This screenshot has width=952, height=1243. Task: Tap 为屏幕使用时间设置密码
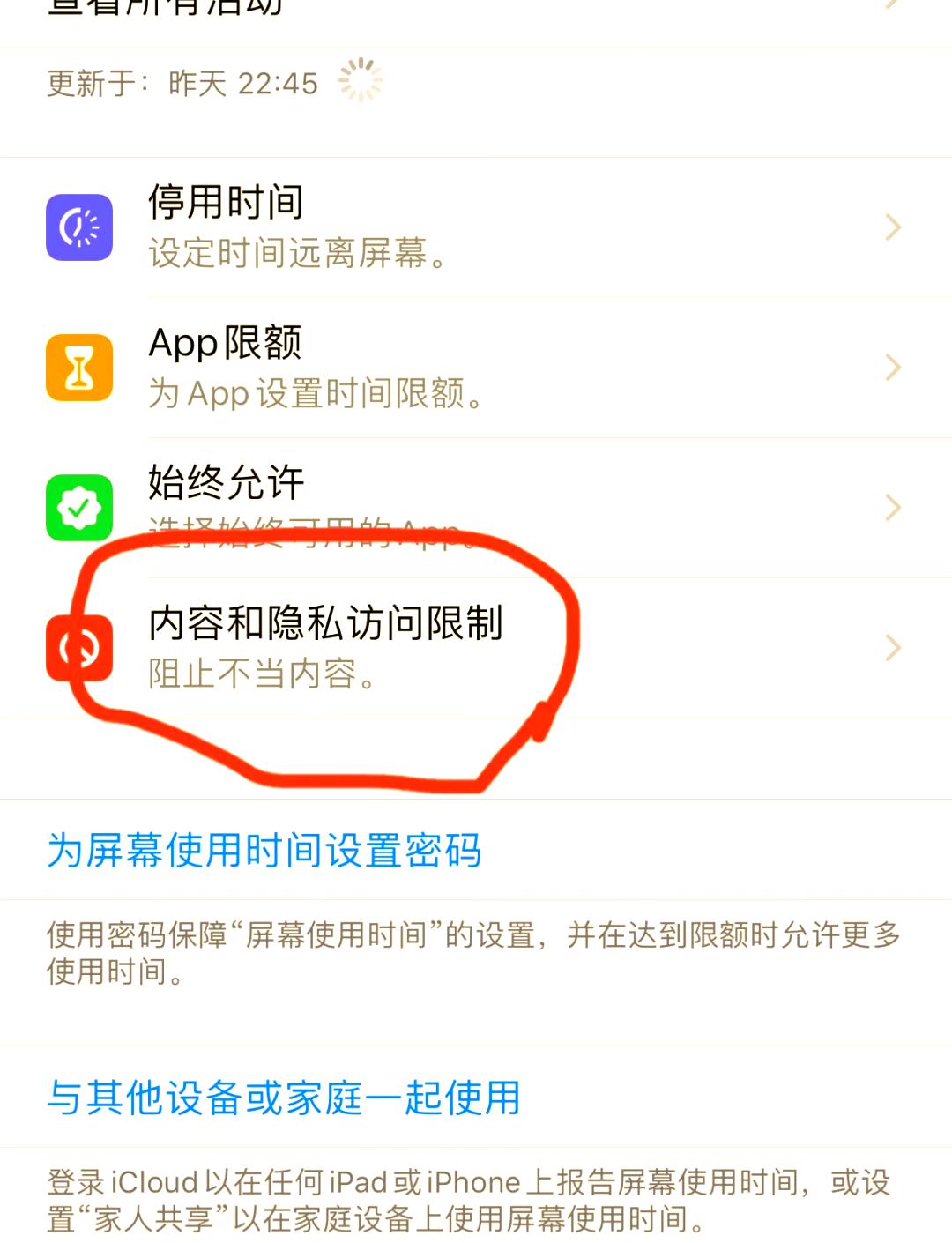pos(264,851)
